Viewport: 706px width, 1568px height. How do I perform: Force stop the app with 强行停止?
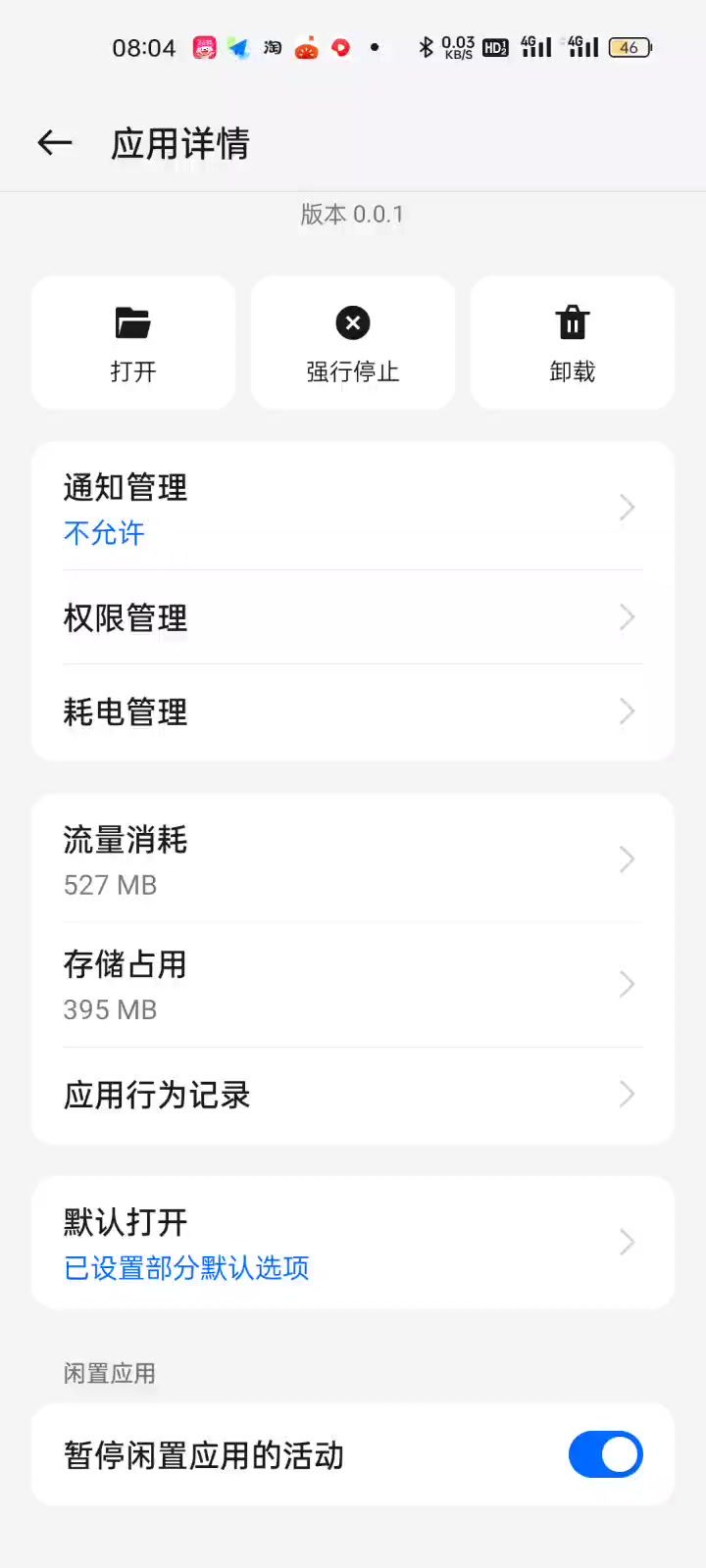(x=353, y=342)
